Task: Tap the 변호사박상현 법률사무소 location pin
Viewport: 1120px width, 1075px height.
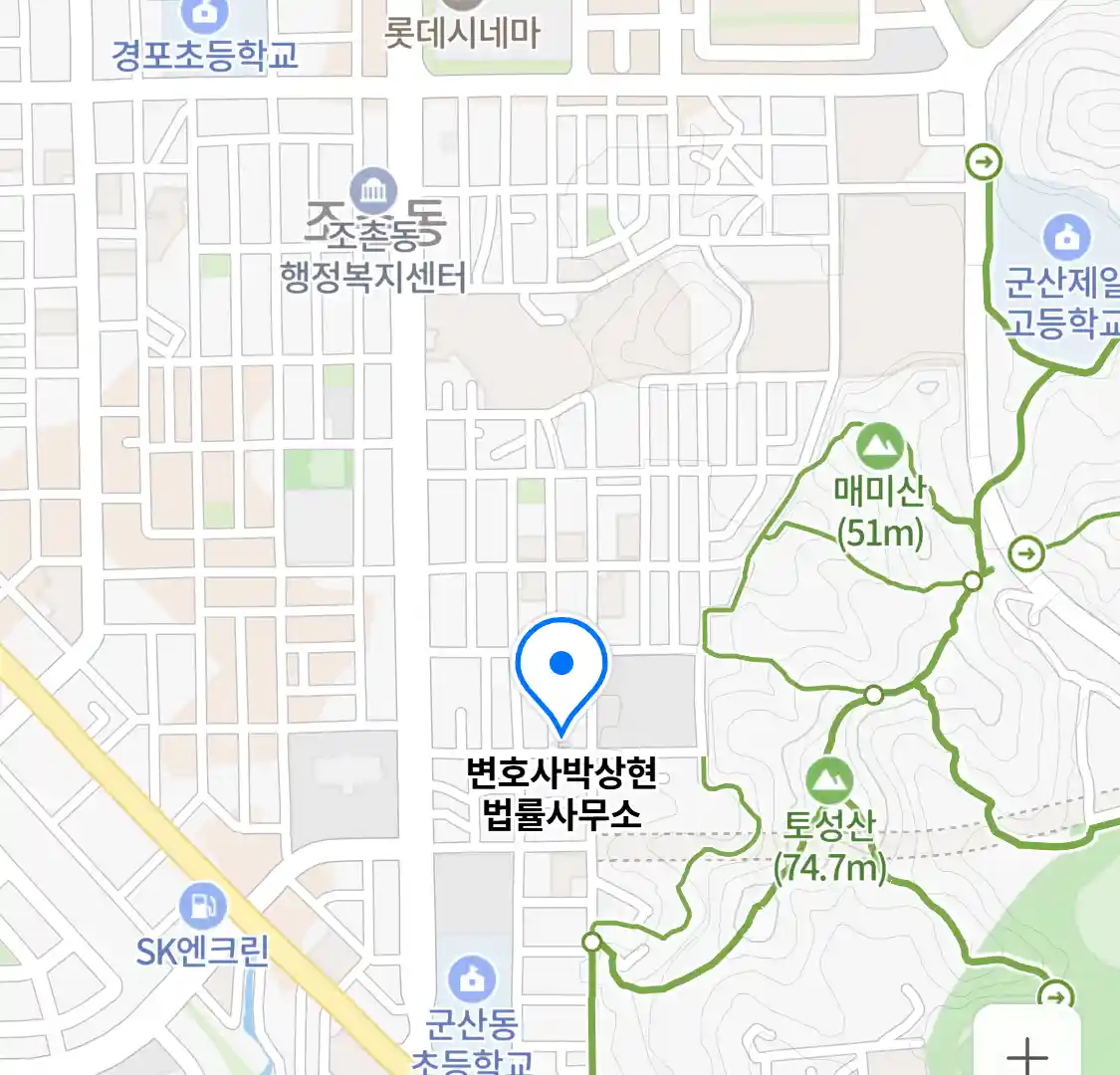Action: (x=561, y=665)
